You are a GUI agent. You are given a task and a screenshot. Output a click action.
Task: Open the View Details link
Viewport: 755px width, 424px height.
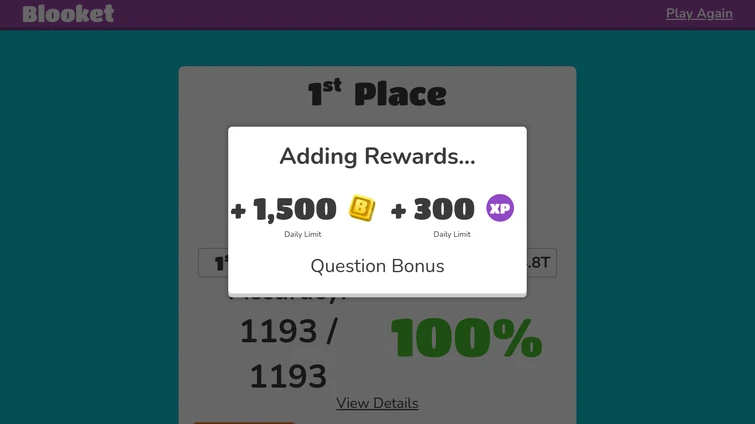tap(377, 403)
